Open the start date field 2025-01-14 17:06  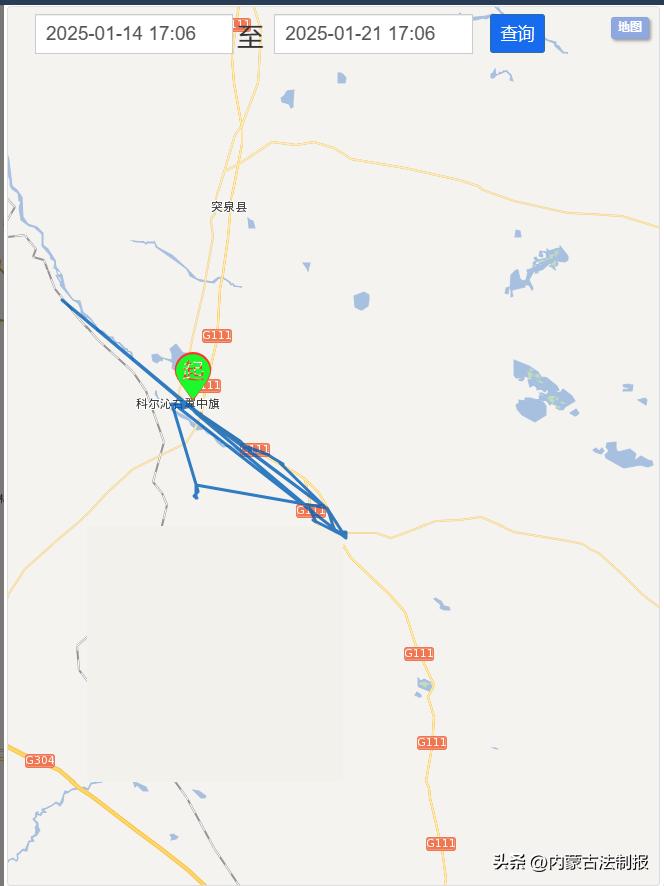pyautogui.click(x=134, y=34)
